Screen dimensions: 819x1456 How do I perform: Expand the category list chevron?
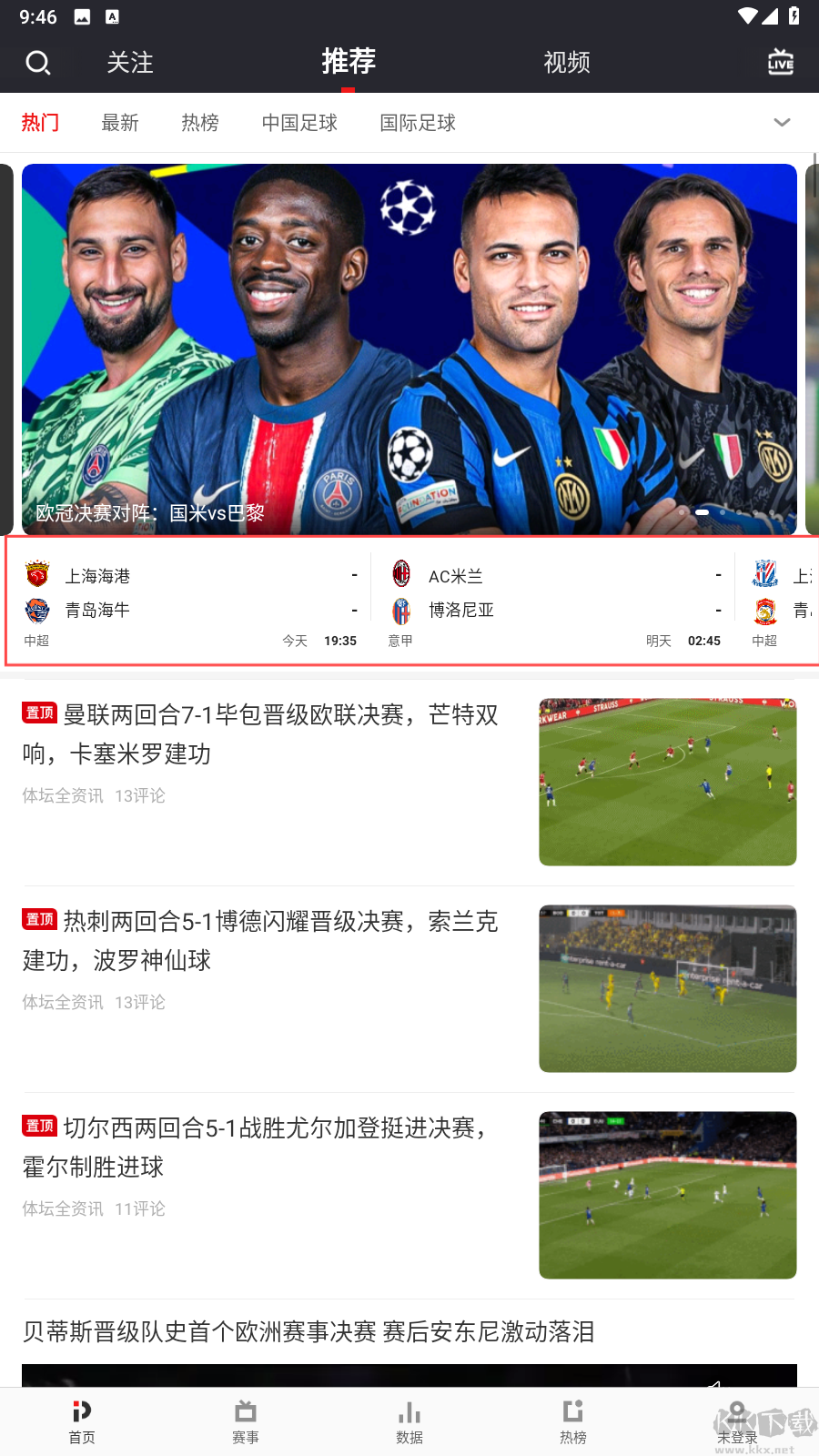[x=782, y=121]
